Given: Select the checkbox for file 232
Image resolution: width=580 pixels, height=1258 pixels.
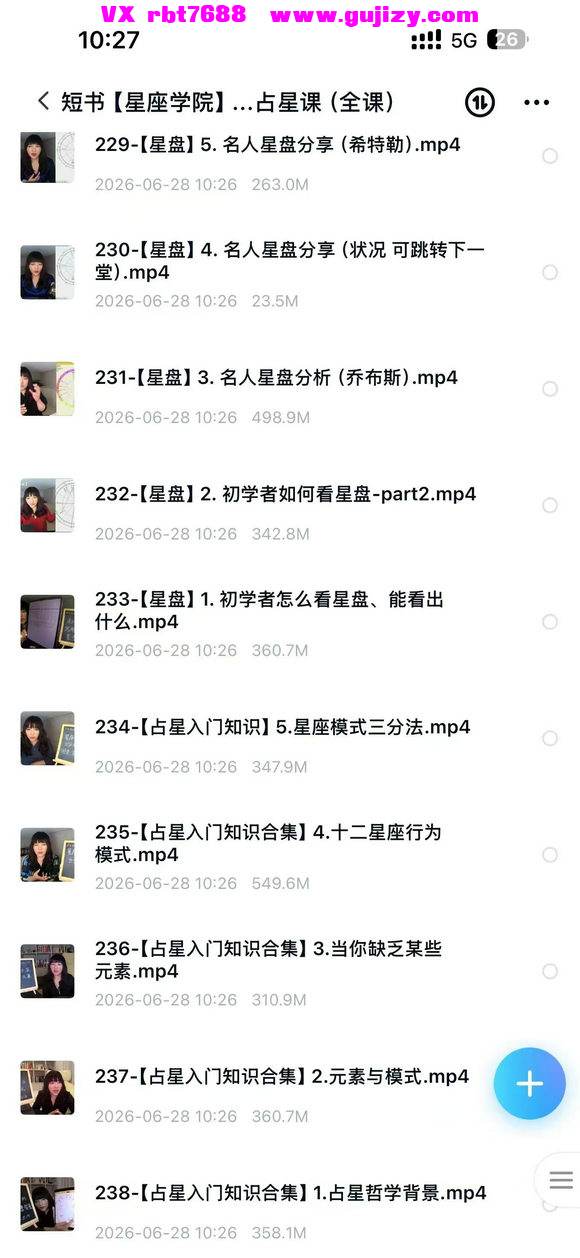Looking at the screenshot, I should click(x=550, y=505).
